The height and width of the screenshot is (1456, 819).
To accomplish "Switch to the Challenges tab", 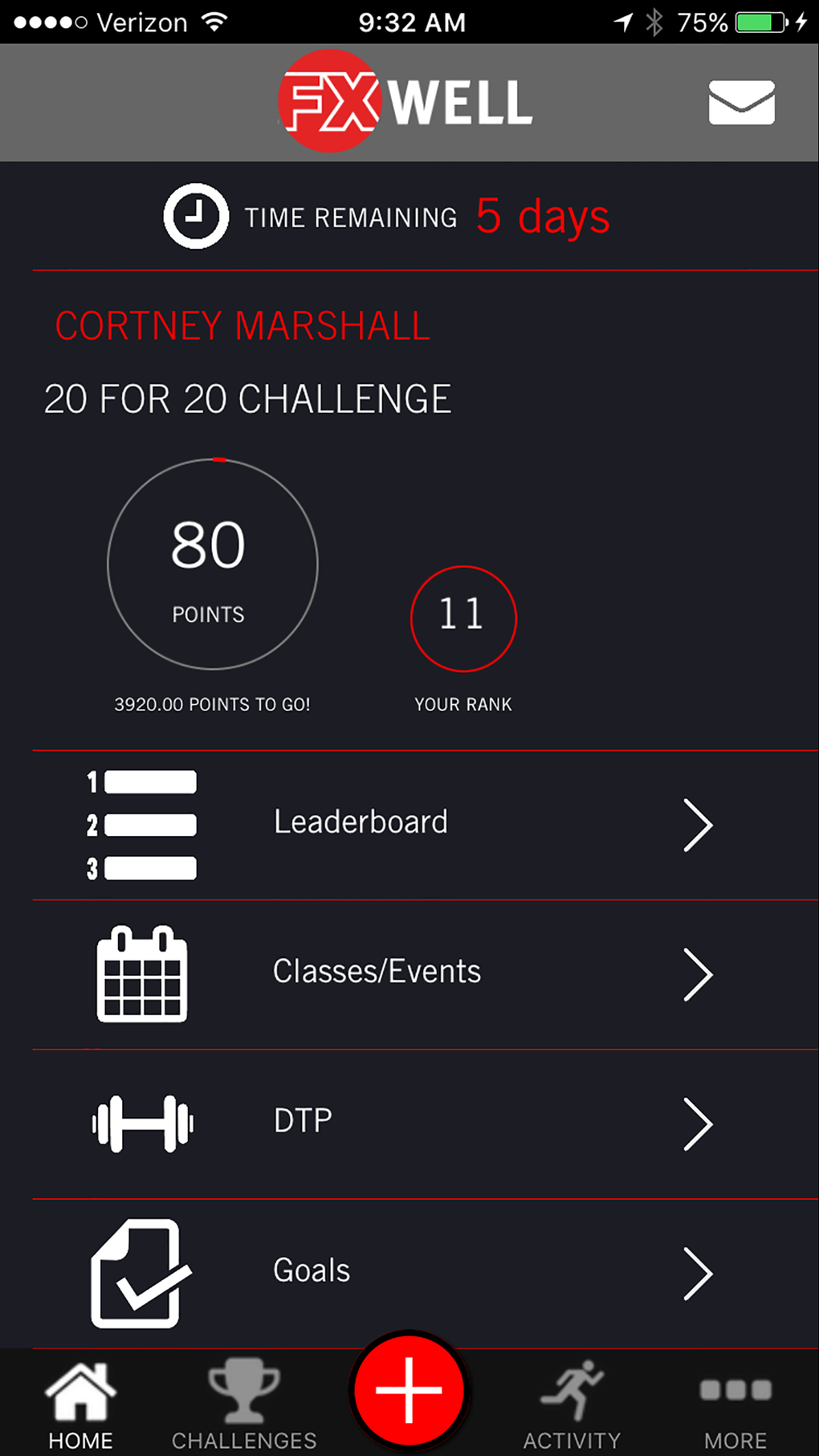I will tap(244, 1405).
